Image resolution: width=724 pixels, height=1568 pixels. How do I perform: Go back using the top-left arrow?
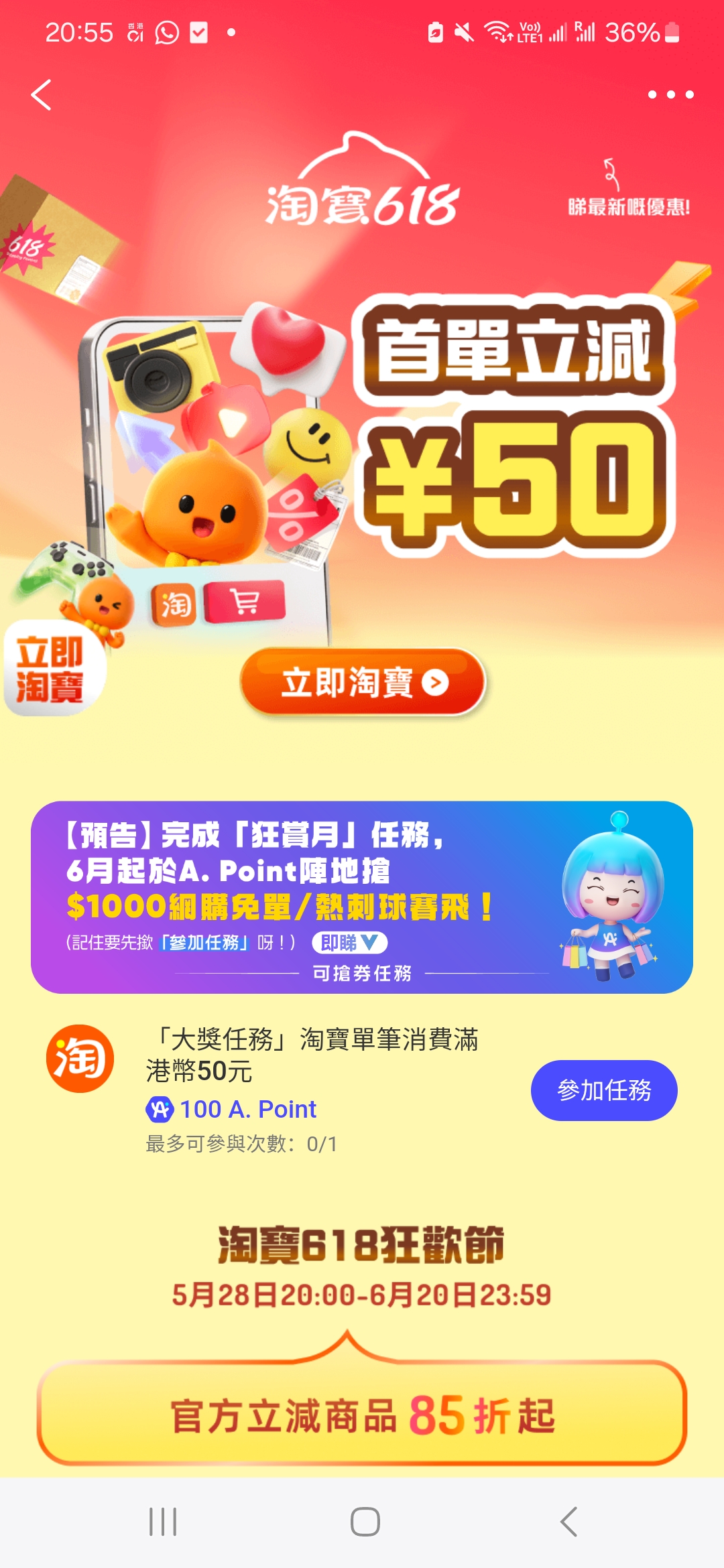[42, 94]
